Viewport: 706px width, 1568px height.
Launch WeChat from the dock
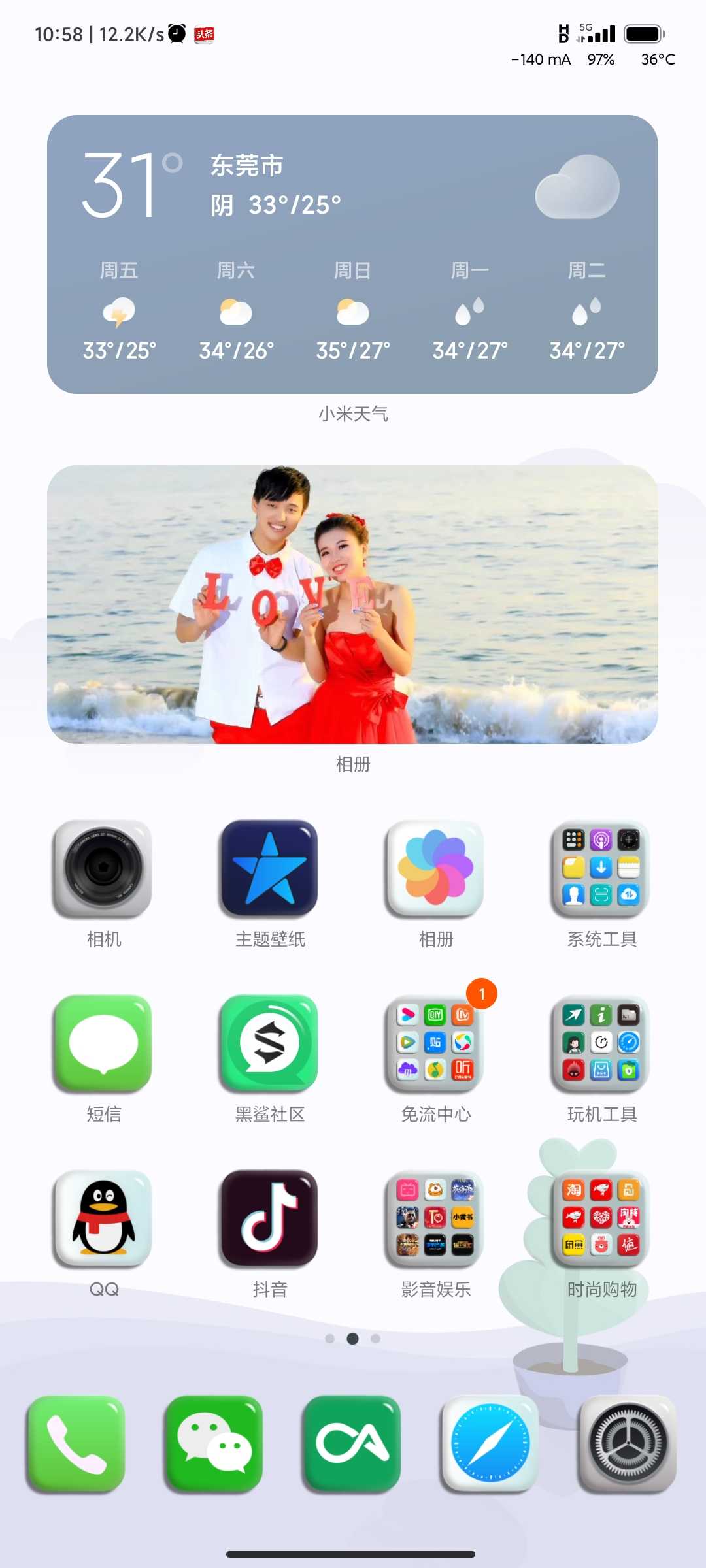point(214,1445)
